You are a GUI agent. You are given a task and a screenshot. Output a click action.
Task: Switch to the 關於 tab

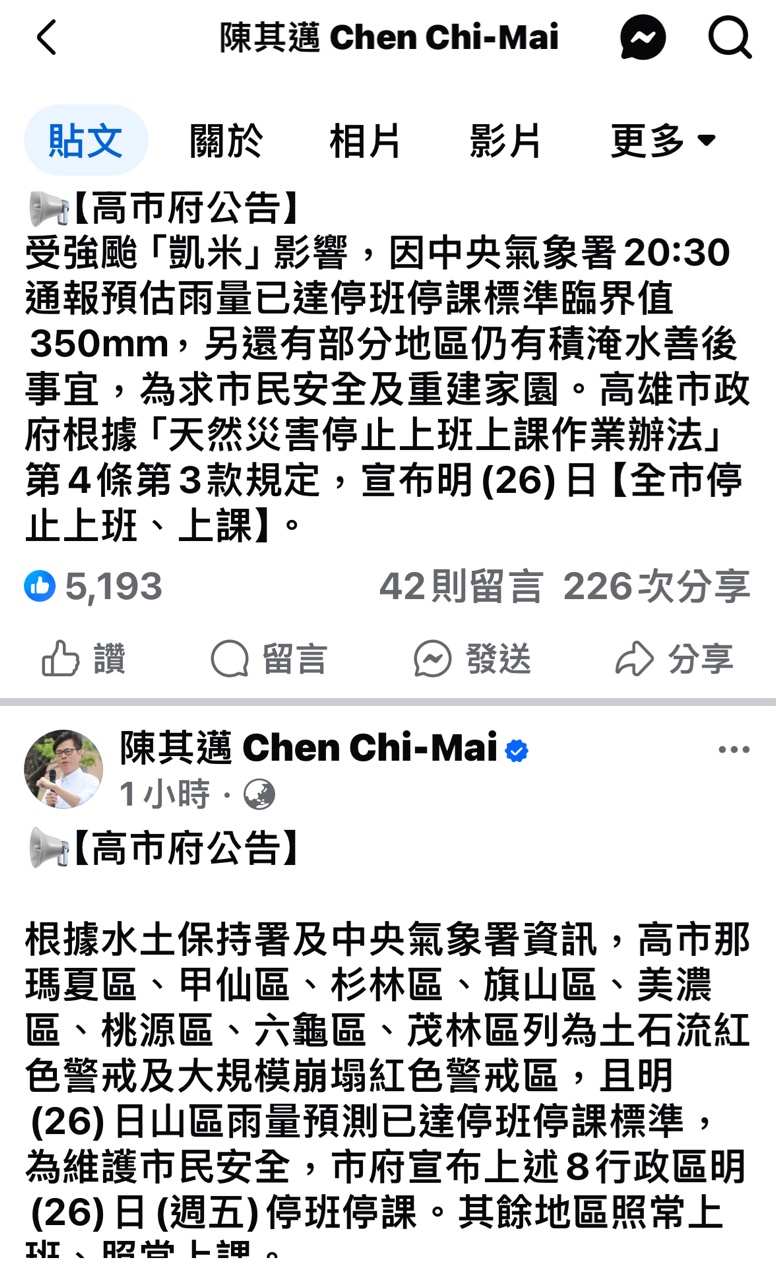(x=226, y=141)
